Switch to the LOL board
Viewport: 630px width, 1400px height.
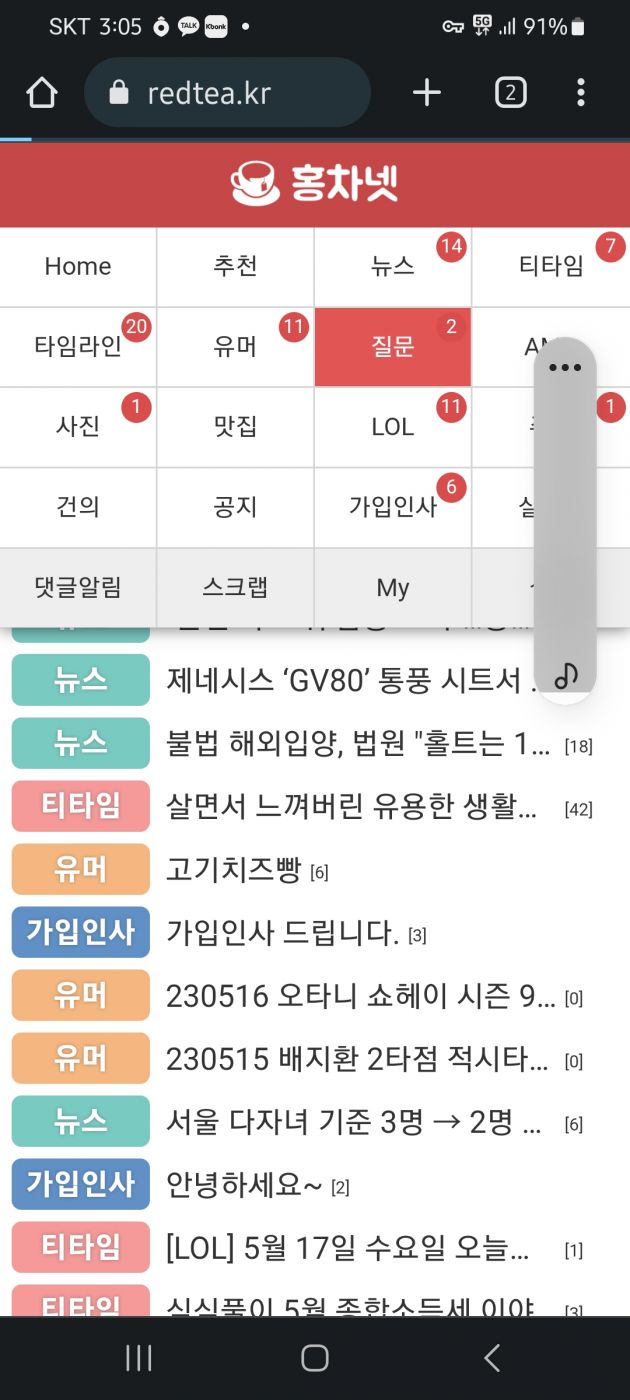pos(392,427)
